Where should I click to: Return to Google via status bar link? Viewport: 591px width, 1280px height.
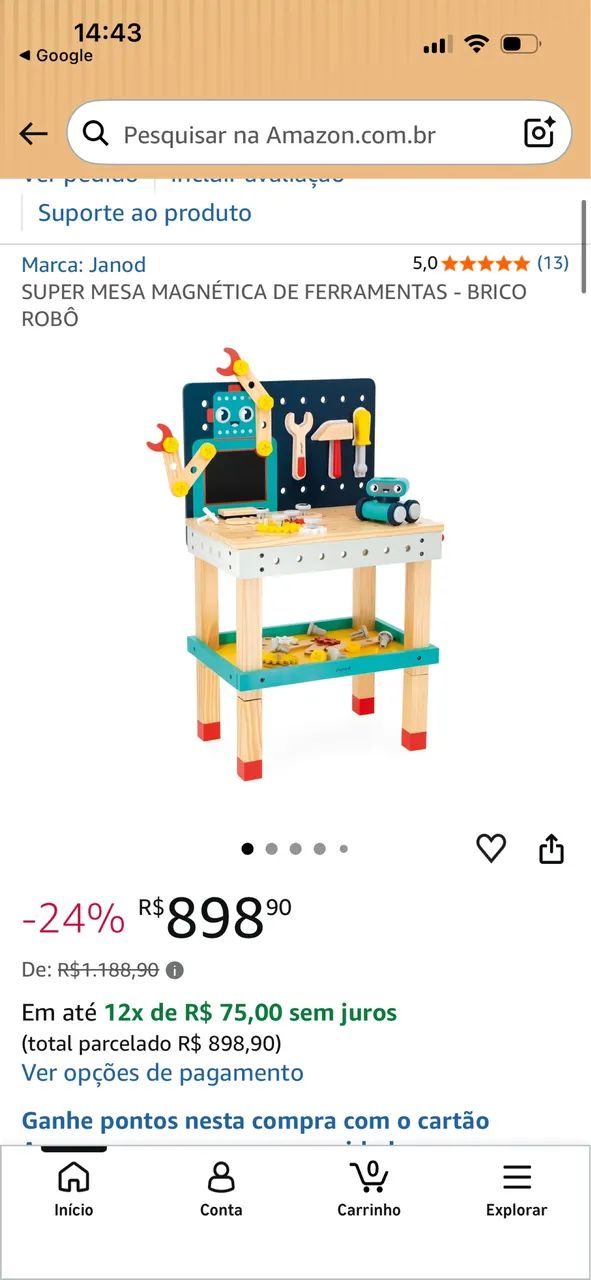coord(56,56)
